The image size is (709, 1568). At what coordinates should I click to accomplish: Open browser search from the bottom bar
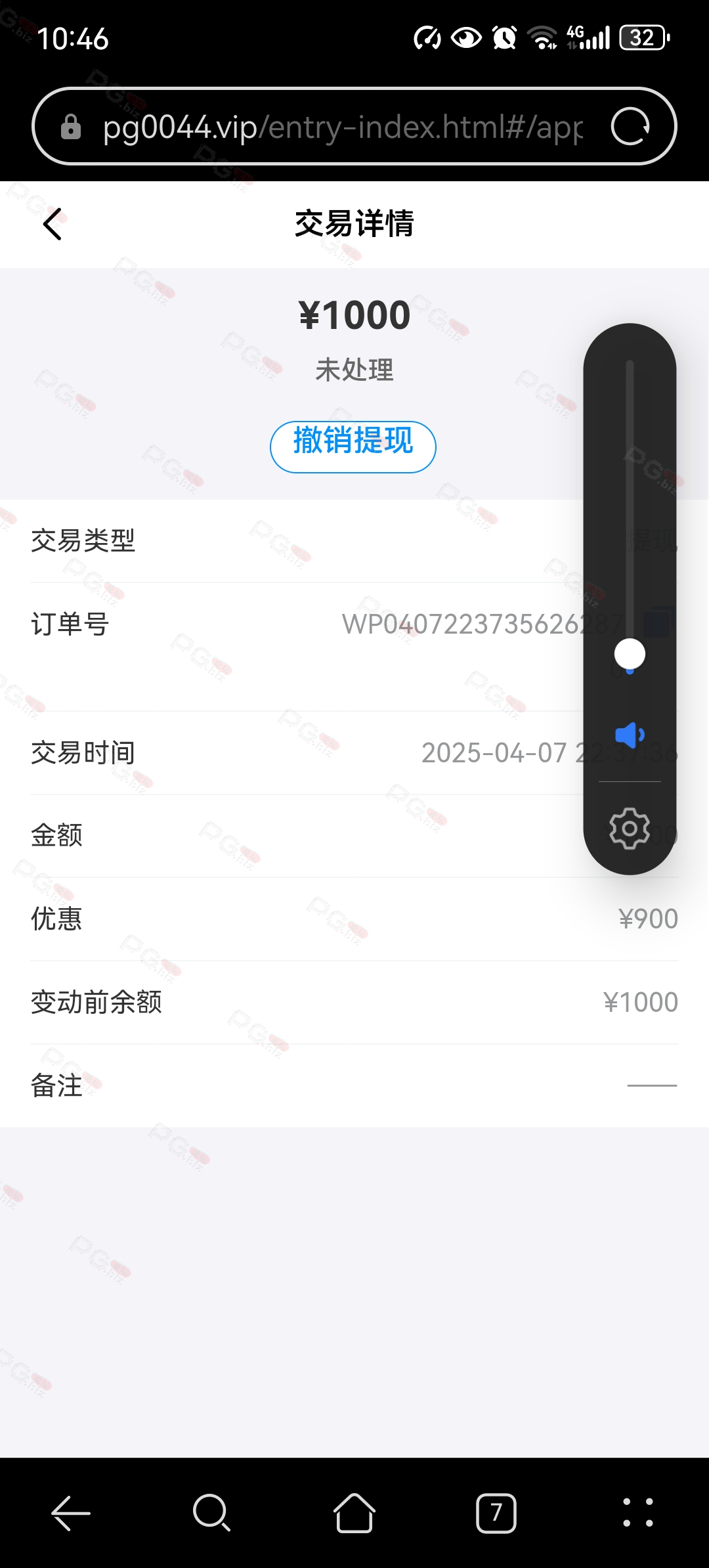[211, 1513]
